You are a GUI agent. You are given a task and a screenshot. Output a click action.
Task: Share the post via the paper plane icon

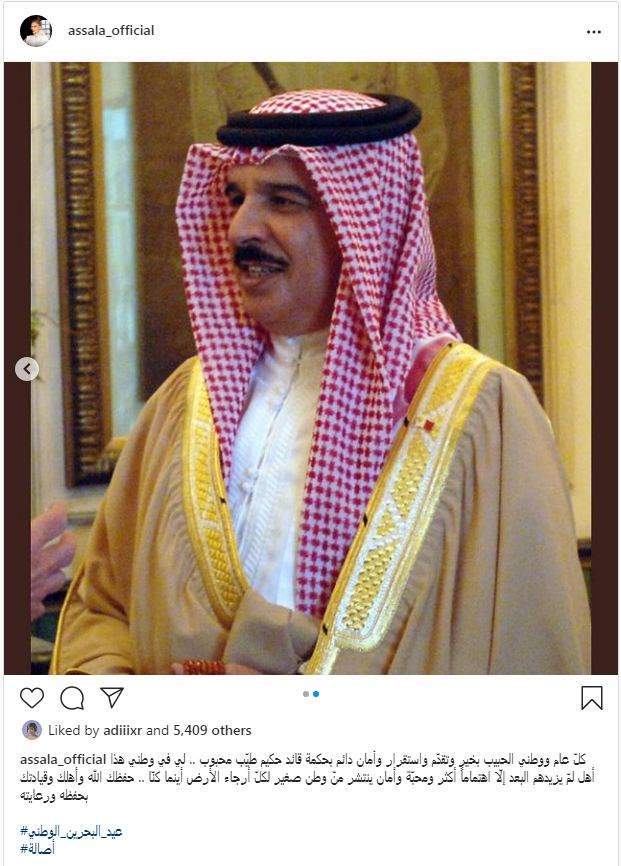[x=112, y=697]
